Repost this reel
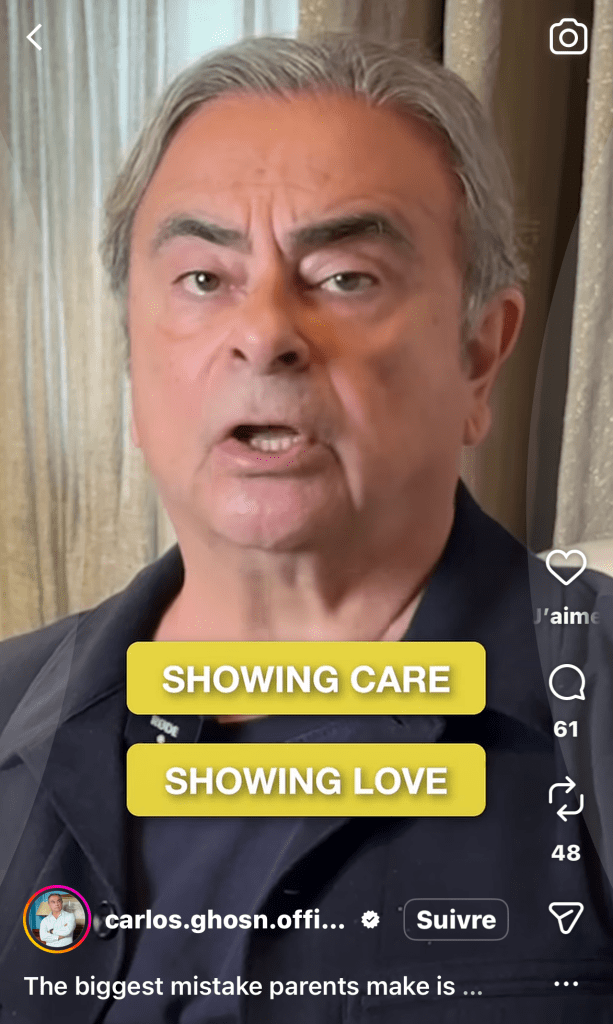613x1024 pixels. tap(566, 801)
